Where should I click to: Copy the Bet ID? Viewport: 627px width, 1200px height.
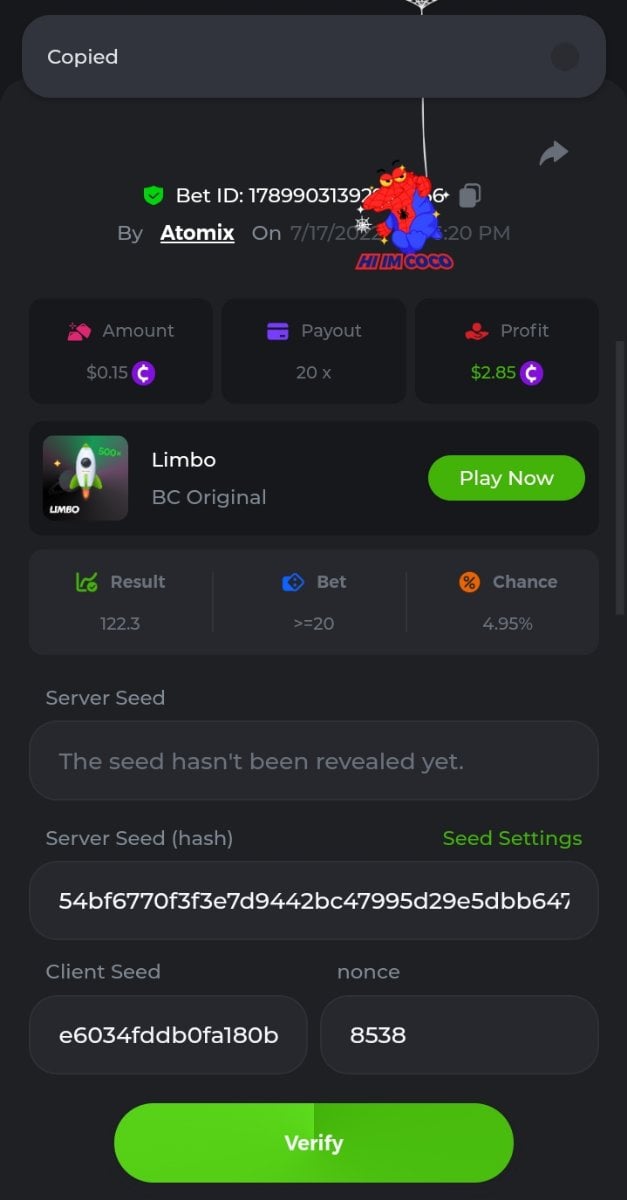(x=471, y=195)
